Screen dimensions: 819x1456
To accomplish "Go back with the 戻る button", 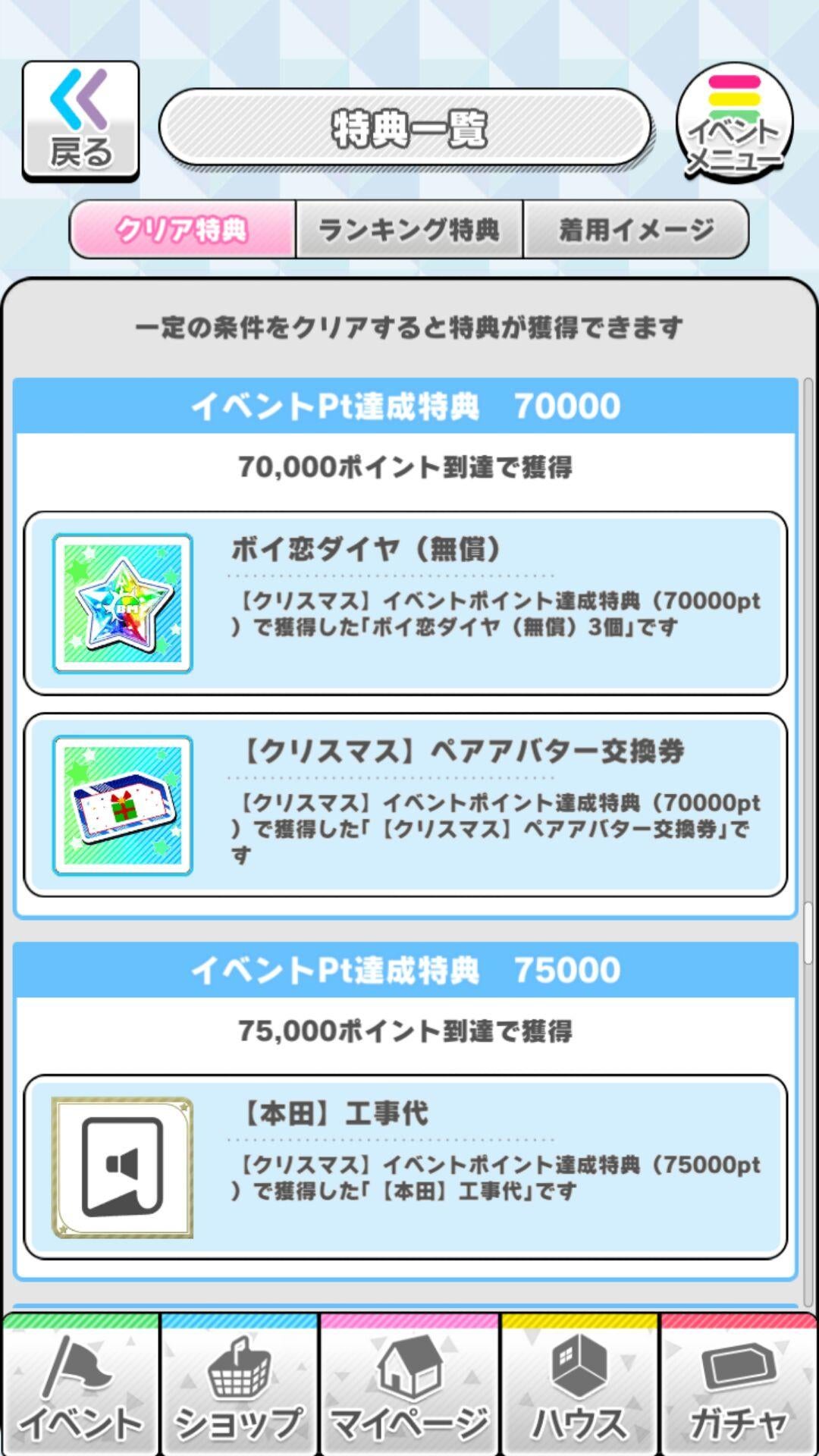I will 80,120.
